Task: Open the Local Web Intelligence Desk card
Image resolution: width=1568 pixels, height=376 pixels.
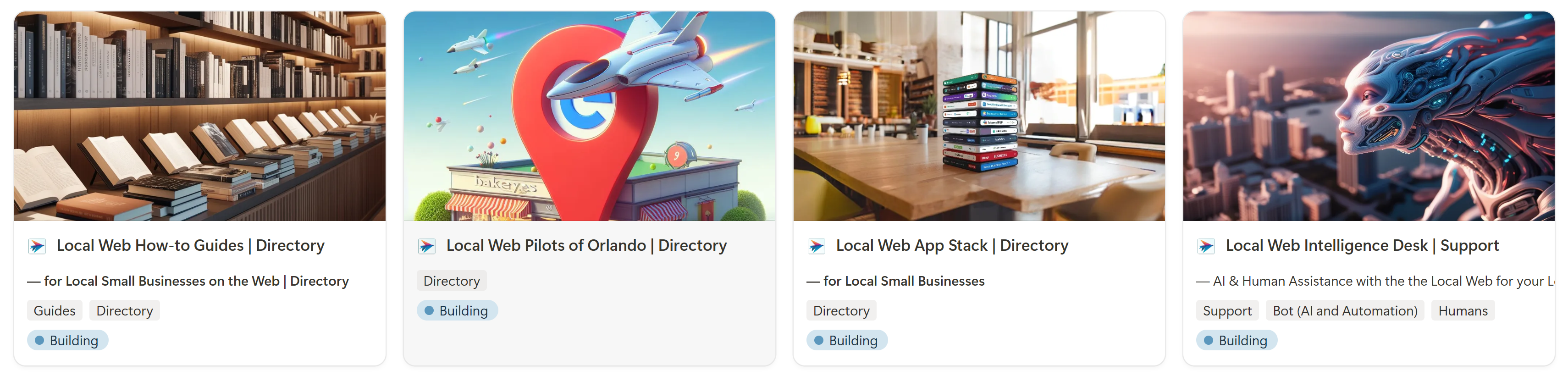Action: (1362, 245)
